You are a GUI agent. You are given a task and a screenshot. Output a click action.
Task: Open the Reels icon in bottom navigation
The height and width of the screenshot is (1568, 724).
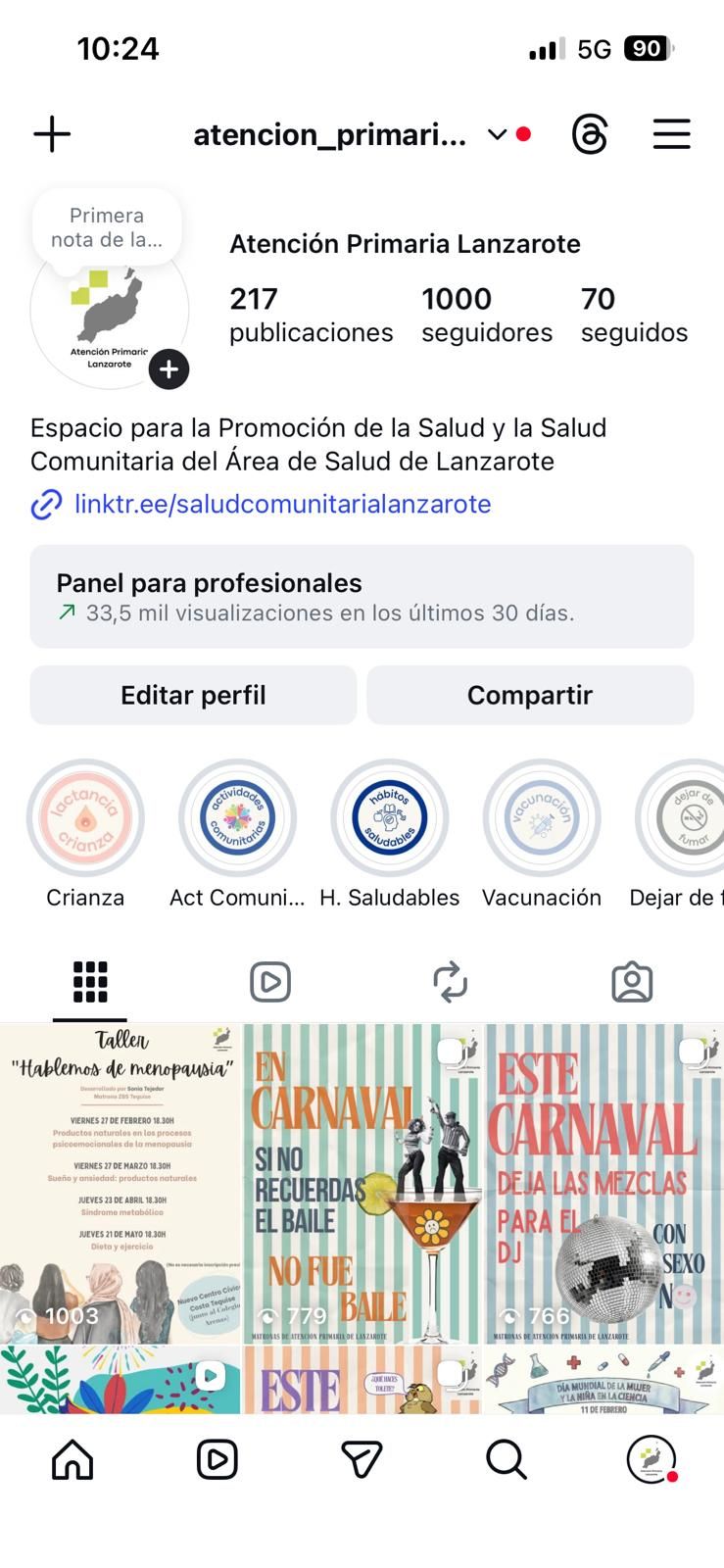tap(217, 1459)
